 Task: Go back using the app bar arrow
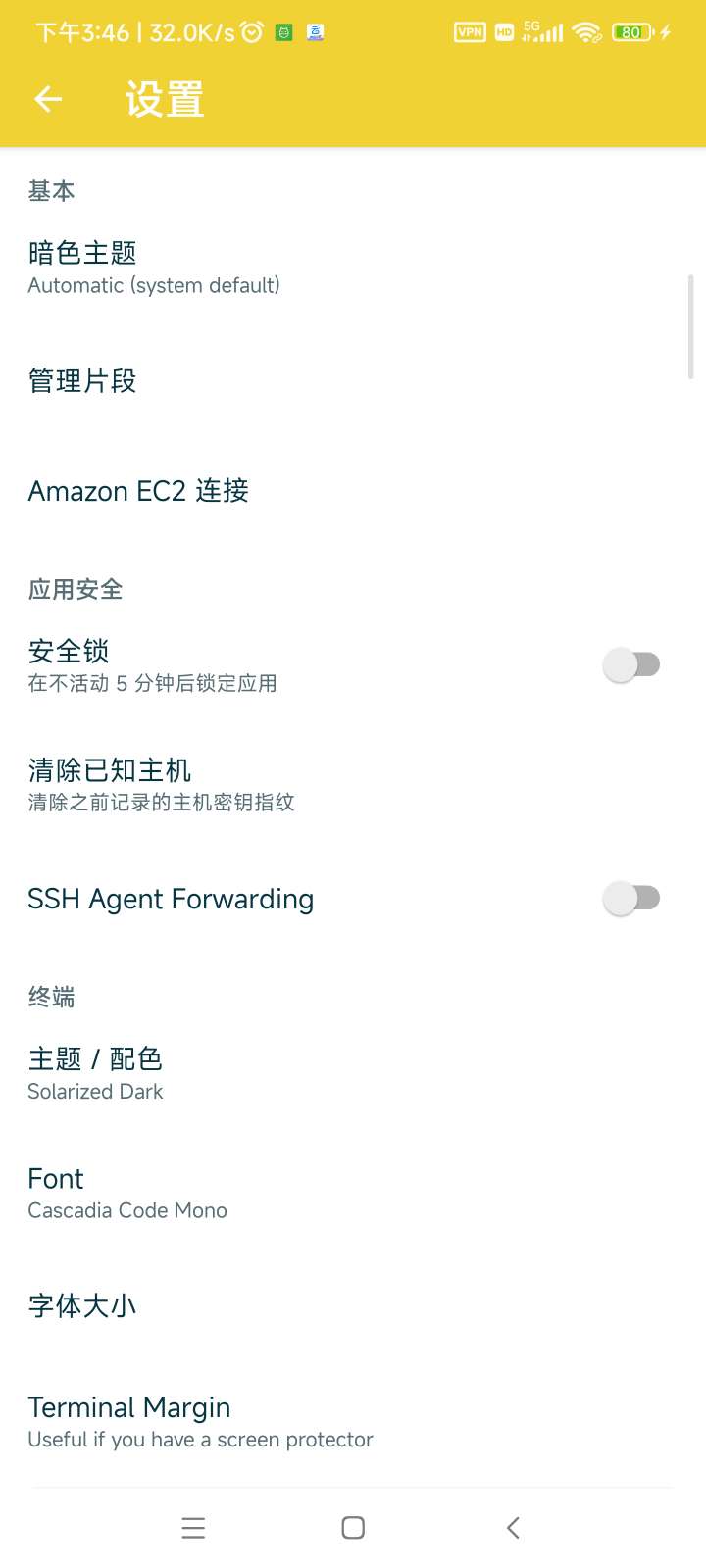click(48, 99)
